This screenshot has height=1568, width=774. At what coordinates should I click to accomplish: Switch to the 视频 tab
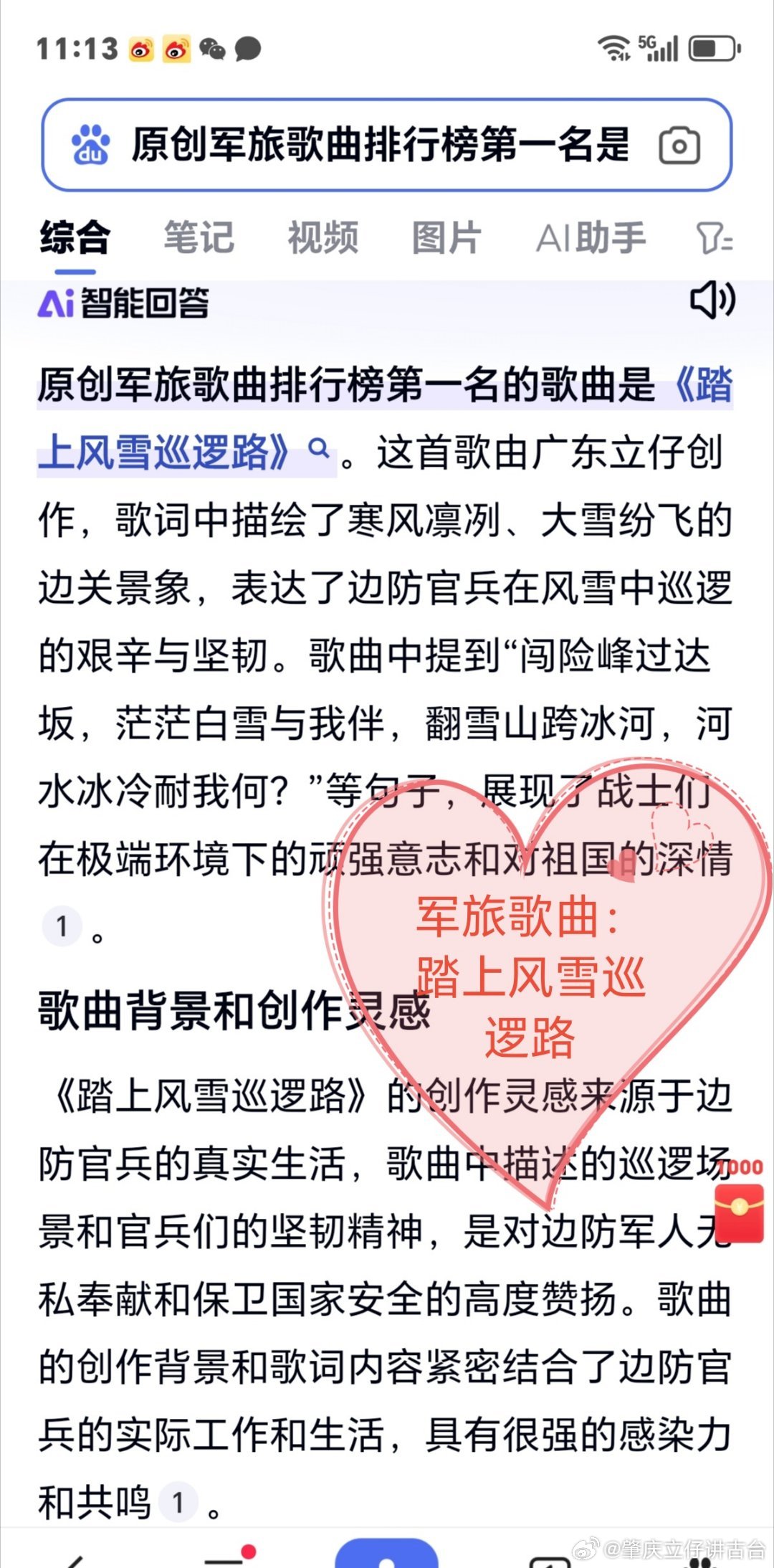(322, 237)
